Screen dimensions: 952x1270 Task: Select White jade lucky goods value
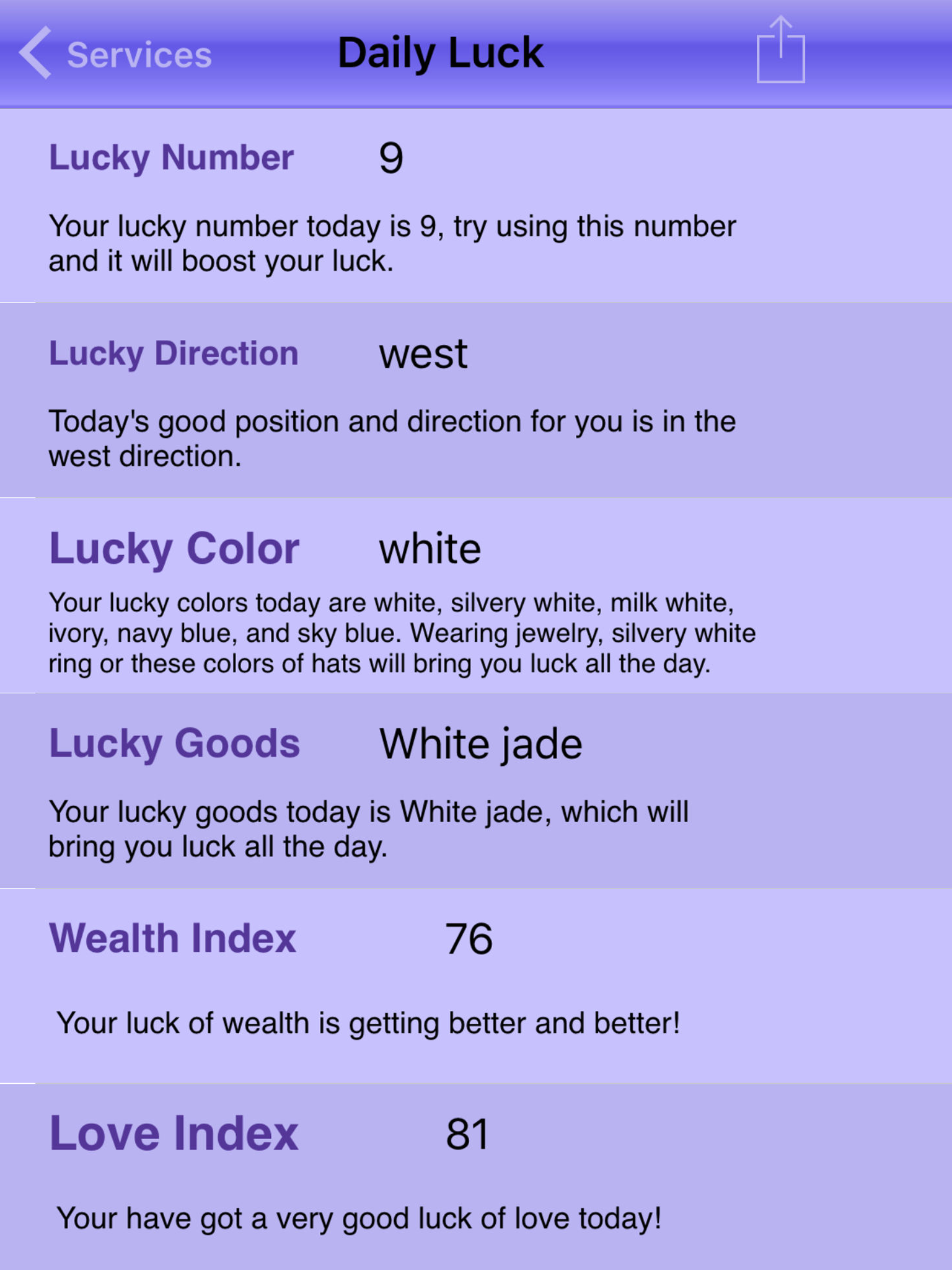pos(482,742)
